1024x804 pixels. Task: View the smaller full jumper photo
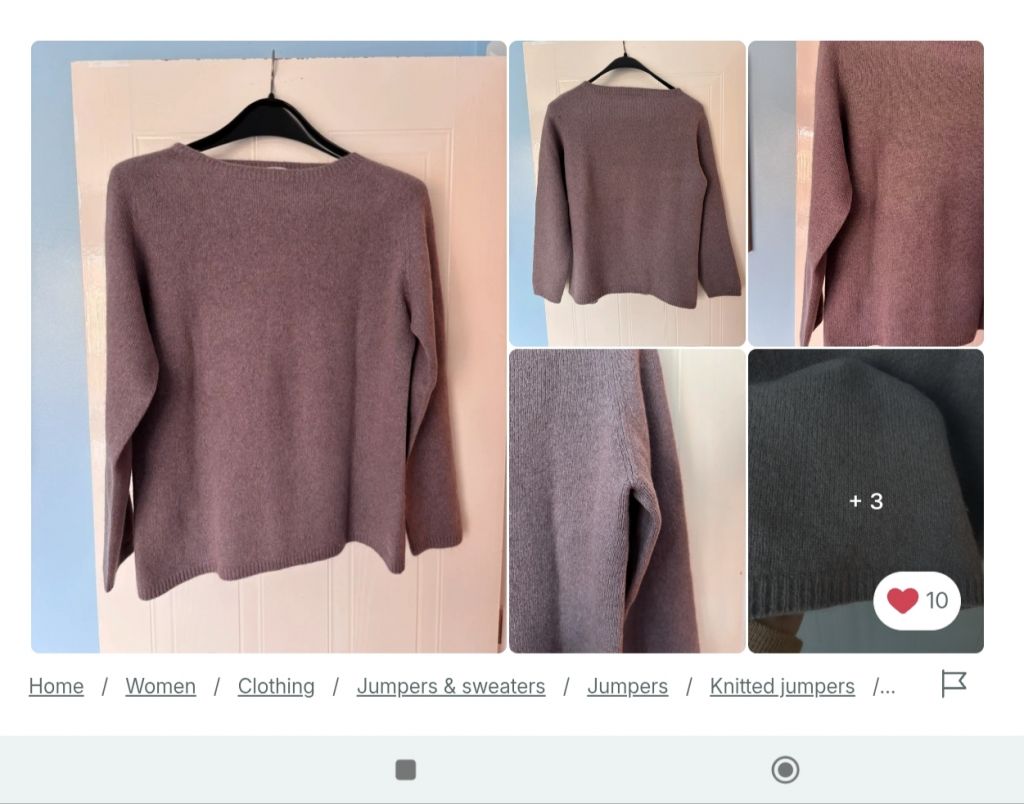pyautogui.click(x=627, y=193)
